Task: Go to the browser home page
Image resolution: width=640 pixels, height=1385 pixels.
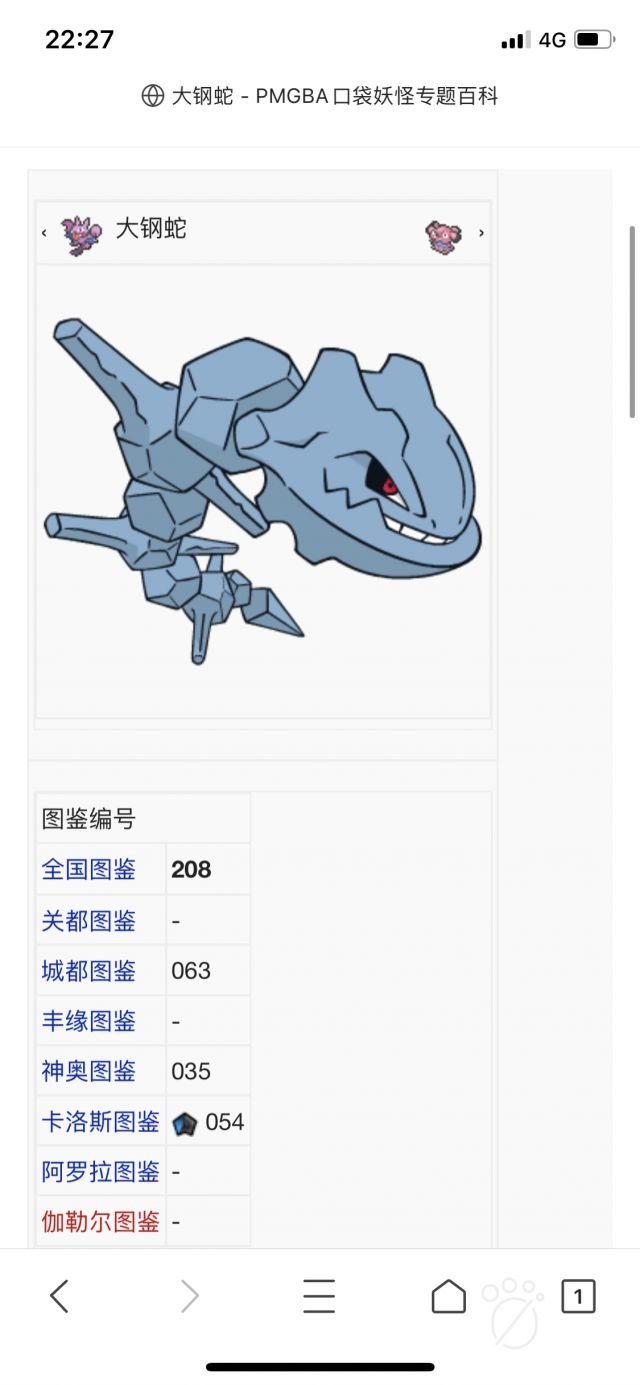Action: tap(448, 1296)
